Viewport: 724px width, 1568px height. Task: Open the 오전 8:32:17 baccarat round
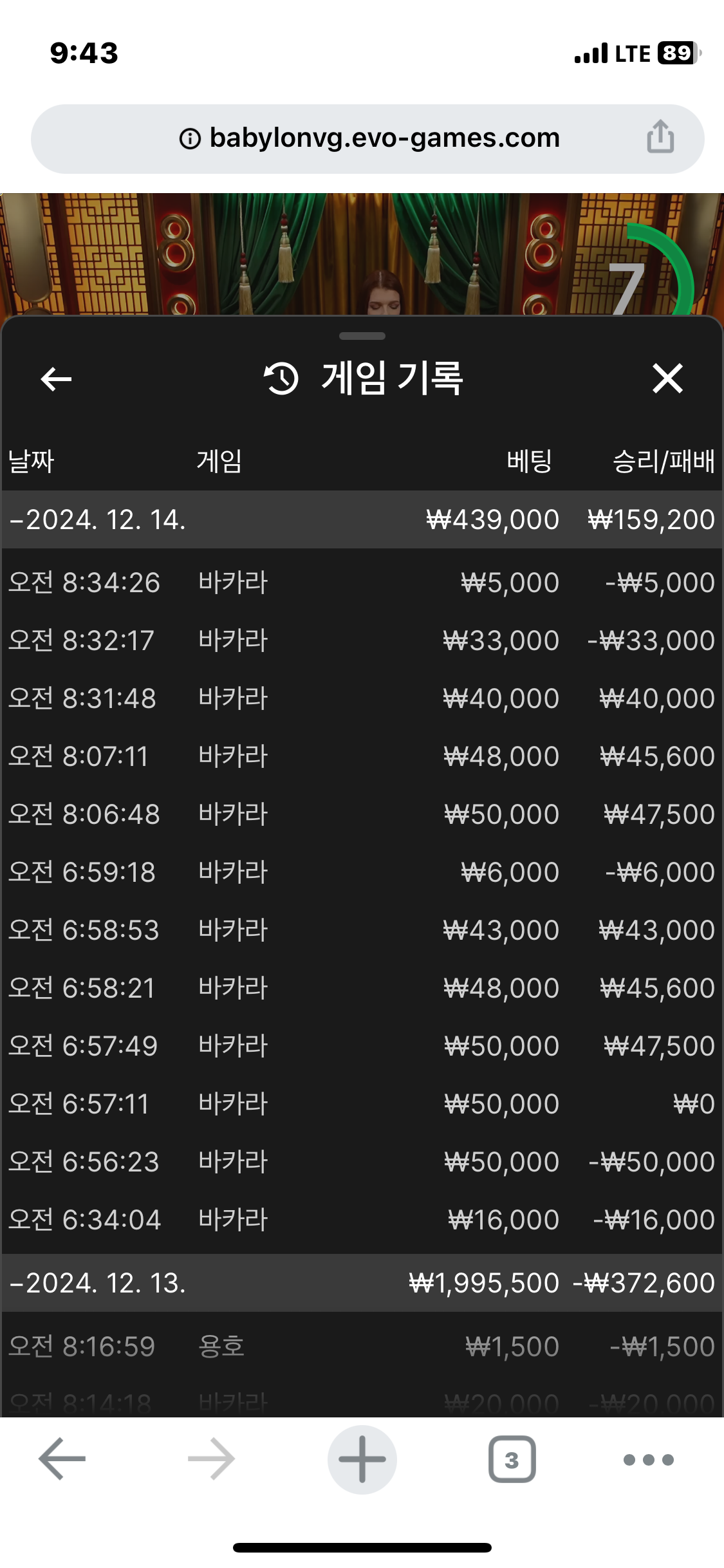pyautogui.click(x=362, y=640)
